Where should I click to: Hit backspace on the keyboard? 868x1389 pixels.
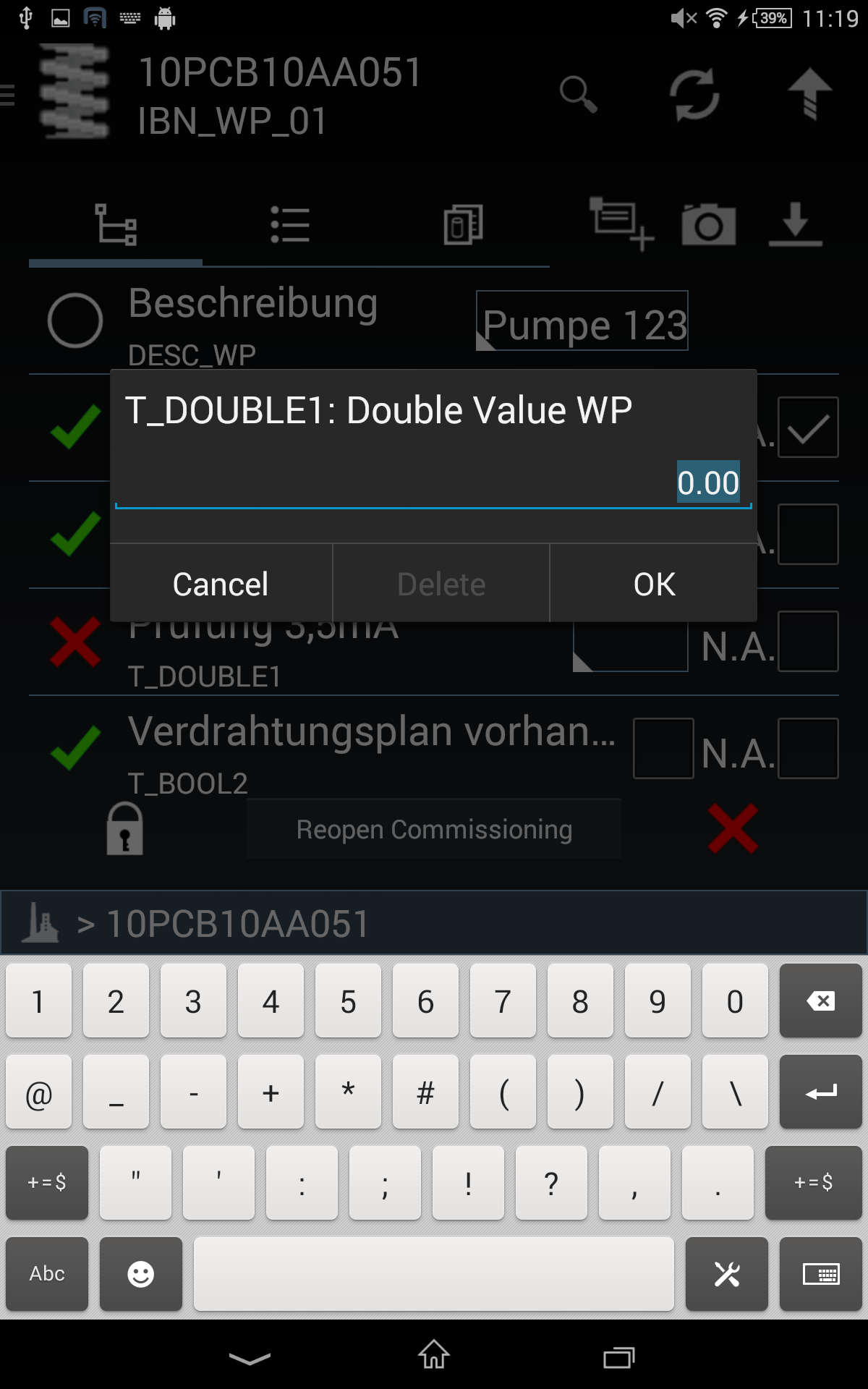[820, 1001]
